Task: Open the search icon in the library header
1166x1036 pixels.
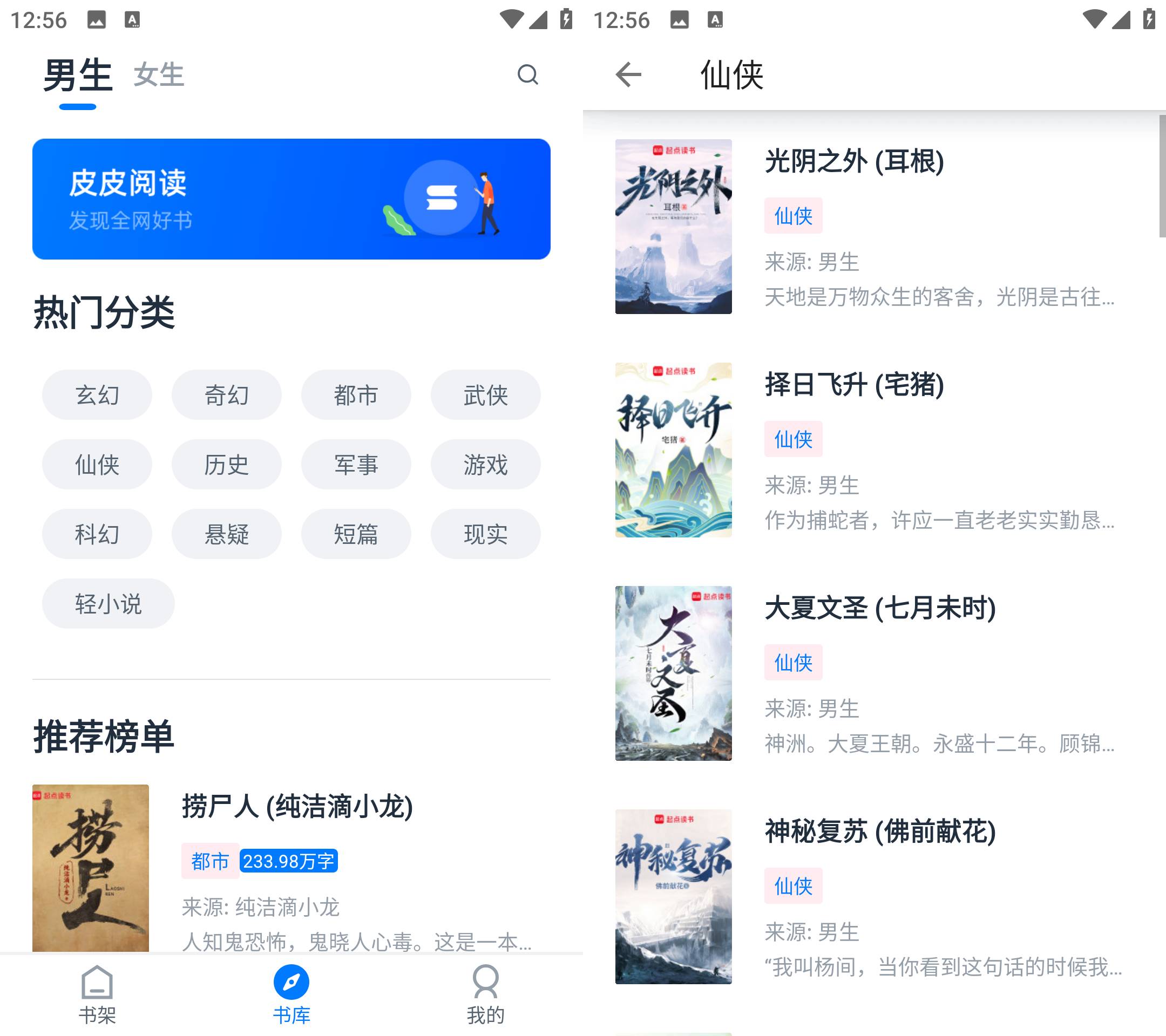Action: (527, 74)
